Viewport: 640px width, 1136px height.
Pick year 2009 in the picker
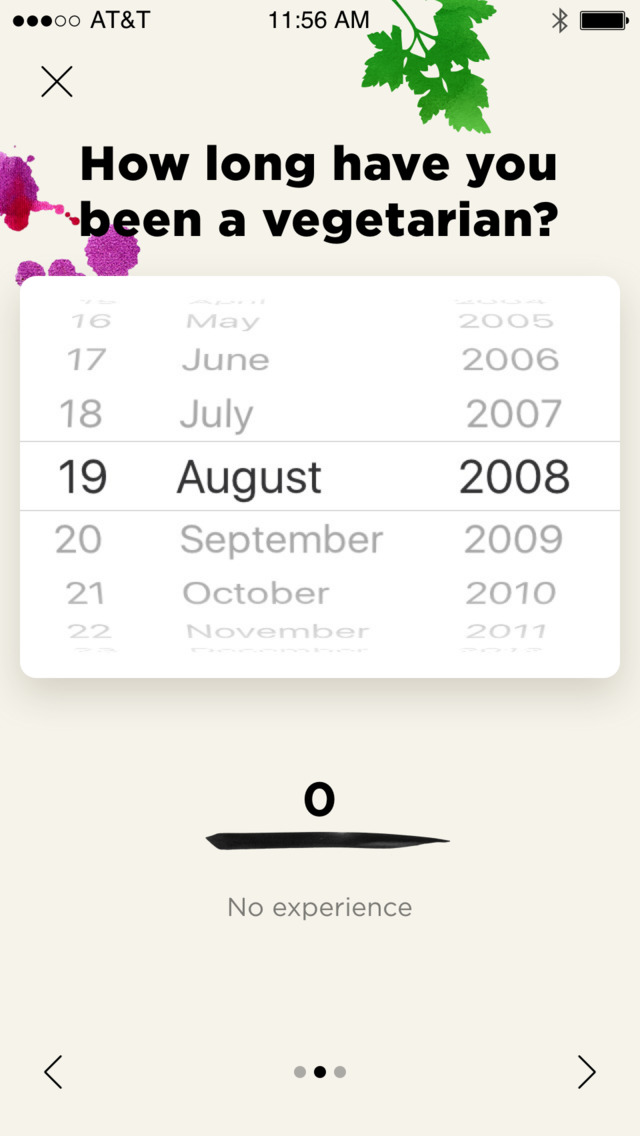point(513,540)
